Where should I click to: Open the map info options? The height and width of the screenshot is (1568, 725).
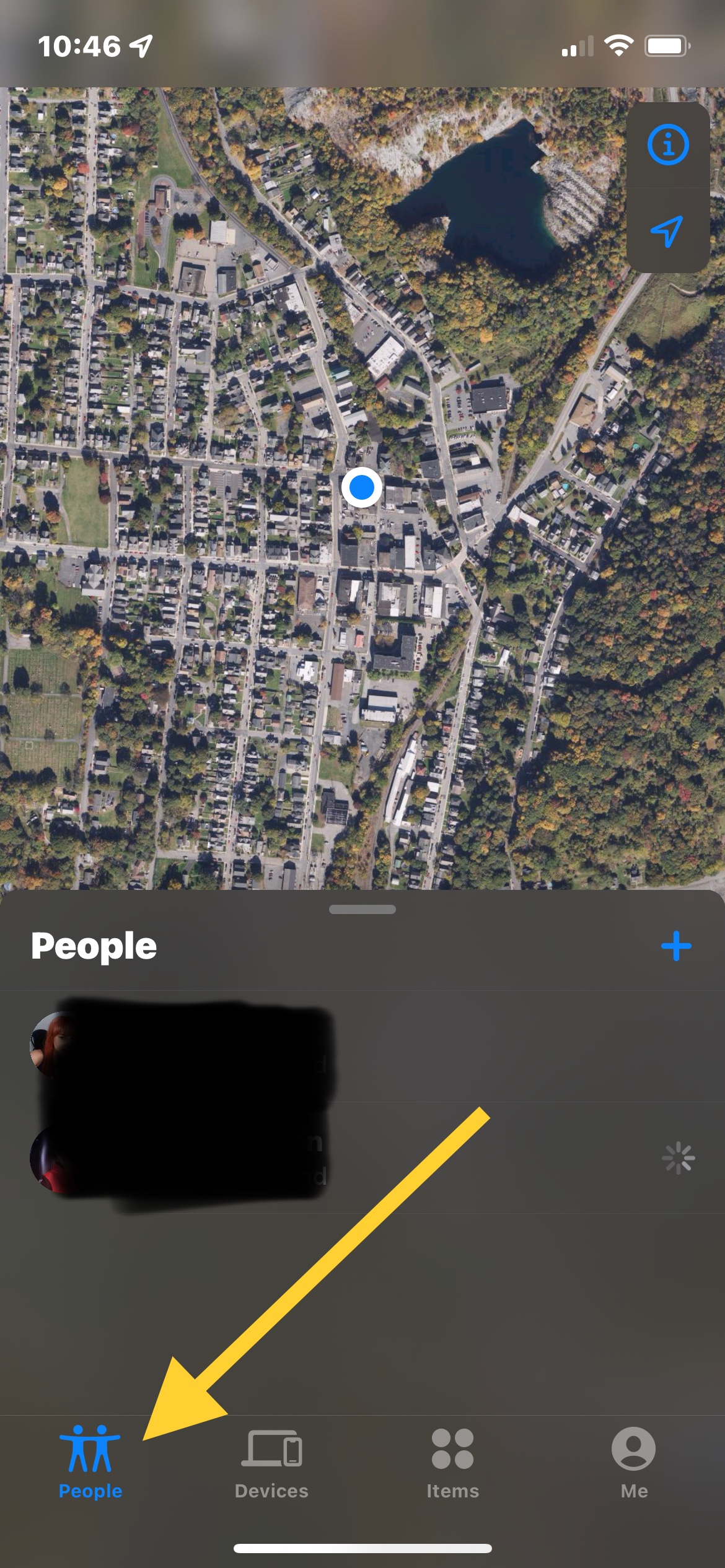tap(667, 145)
